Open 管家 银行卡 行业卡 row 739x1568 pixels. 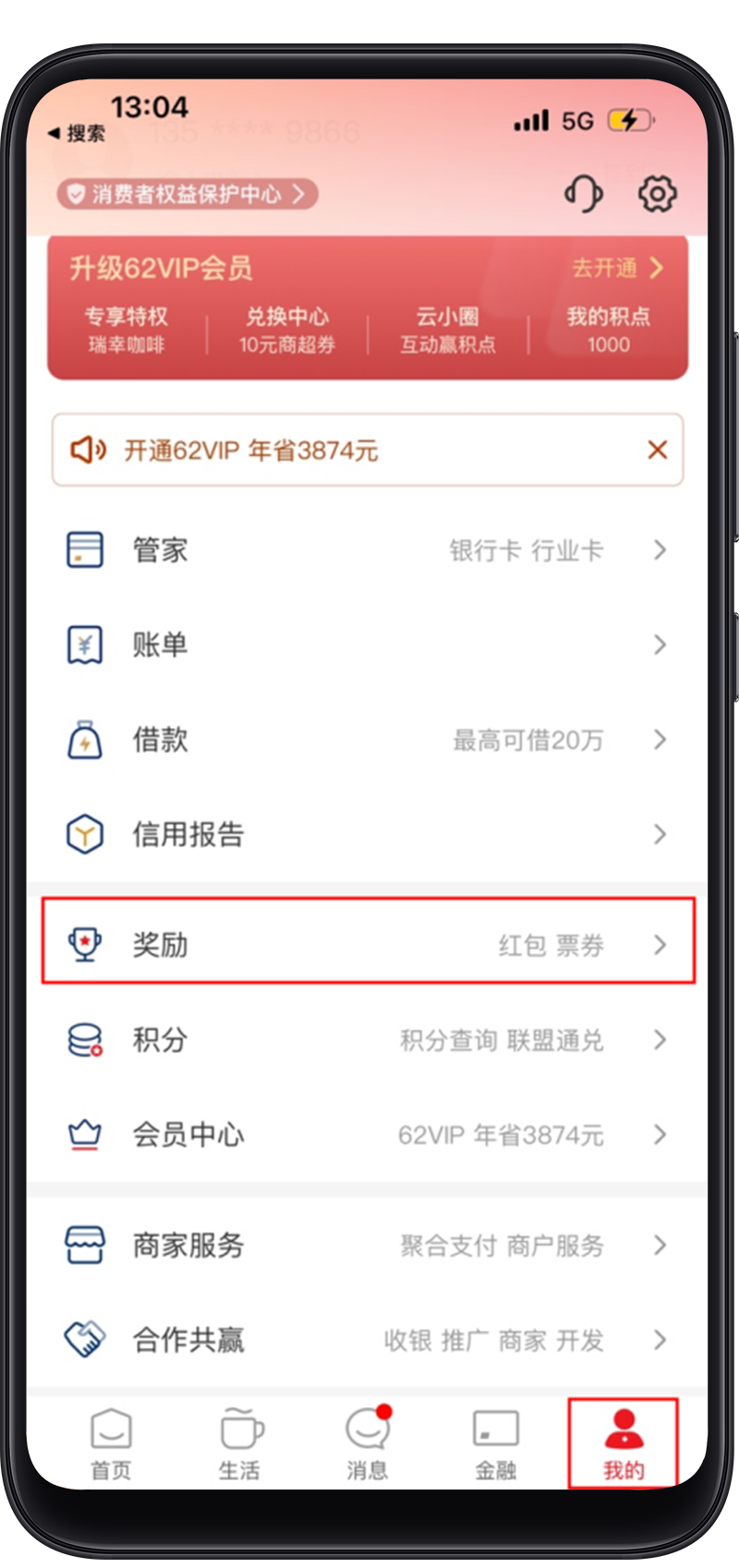coord(368,550)
